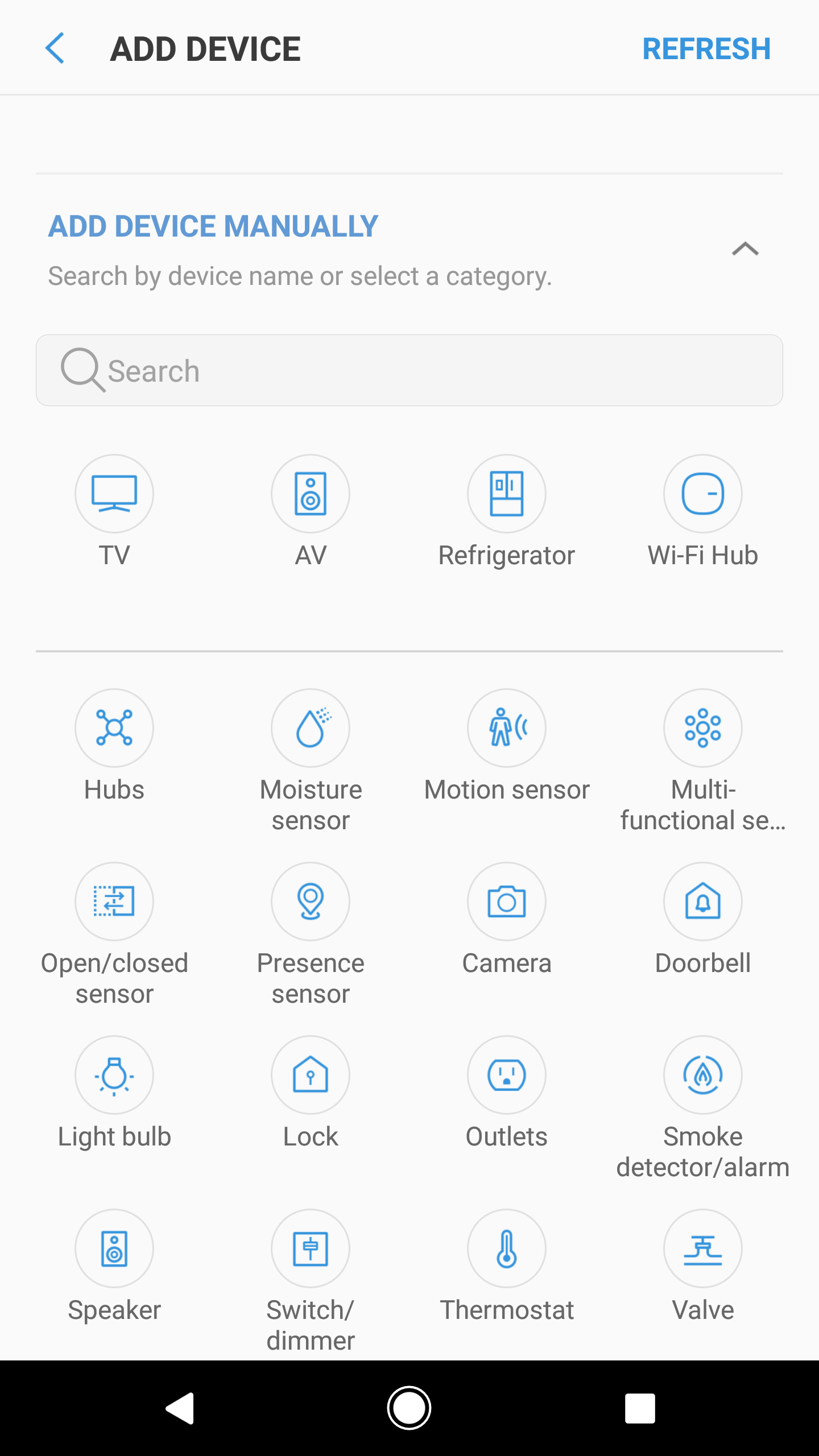Select Motion sensor
This screenshot has width=819, height=1456.
coord(507,746)
